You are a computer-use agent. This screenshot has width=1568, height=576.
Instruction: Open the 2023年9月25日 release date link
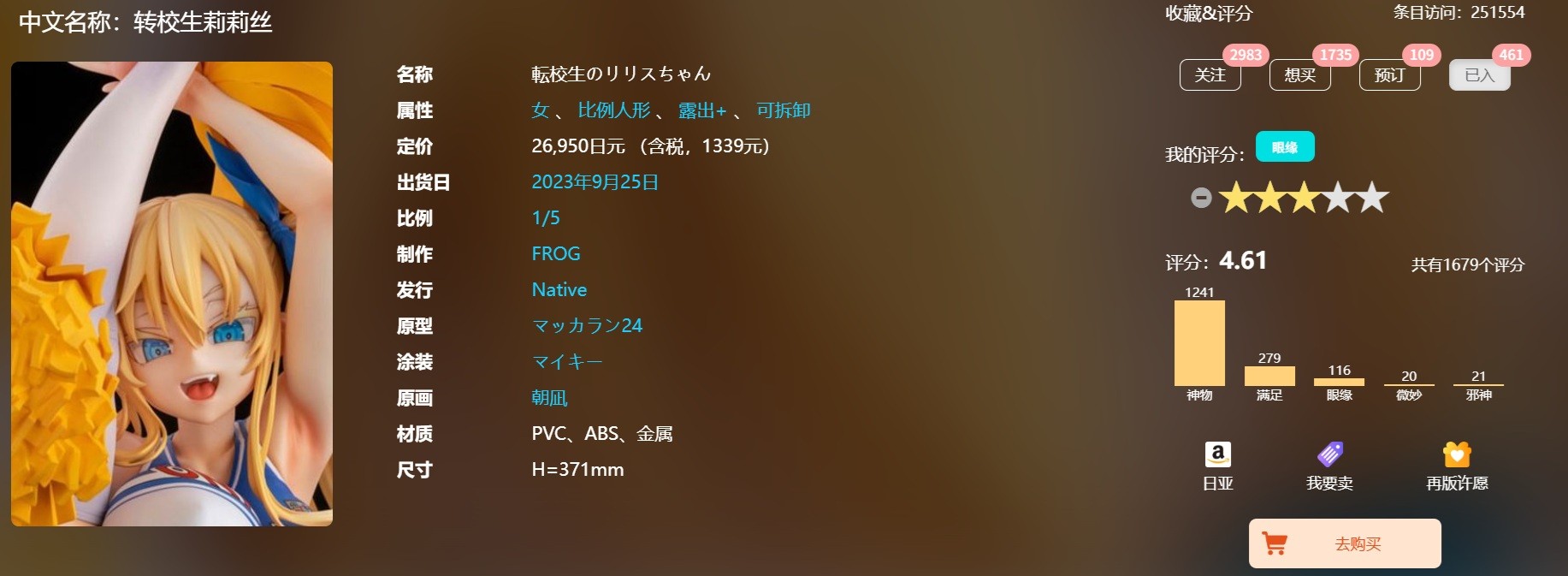pos(595,182)
